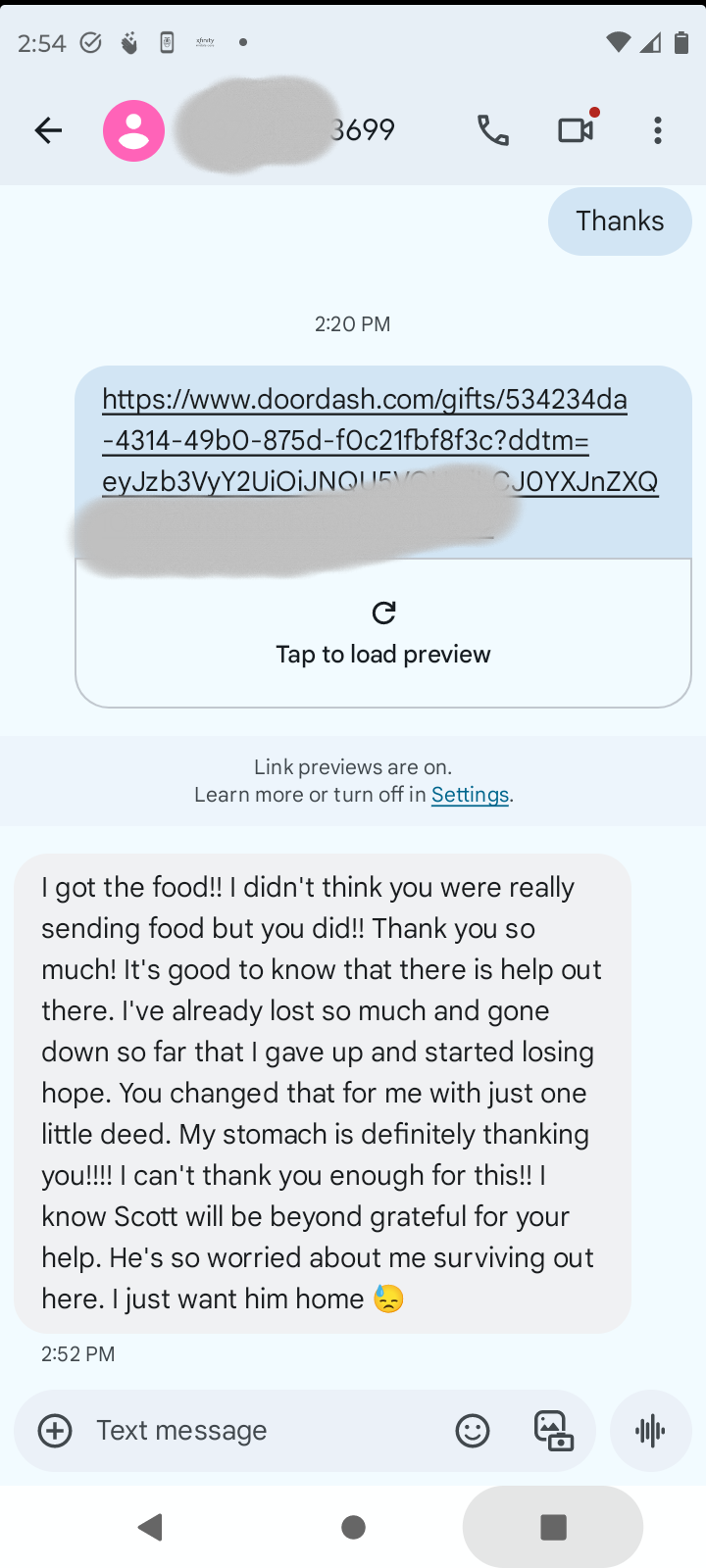
Task: Open the system recent apps view
Action: tap(553, 1527)
